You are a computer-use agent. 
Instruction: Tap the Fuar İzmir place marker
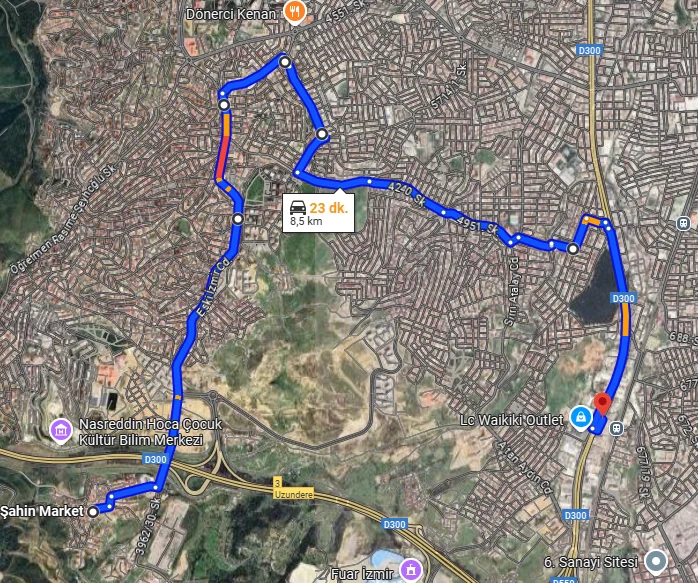(408, 570)
